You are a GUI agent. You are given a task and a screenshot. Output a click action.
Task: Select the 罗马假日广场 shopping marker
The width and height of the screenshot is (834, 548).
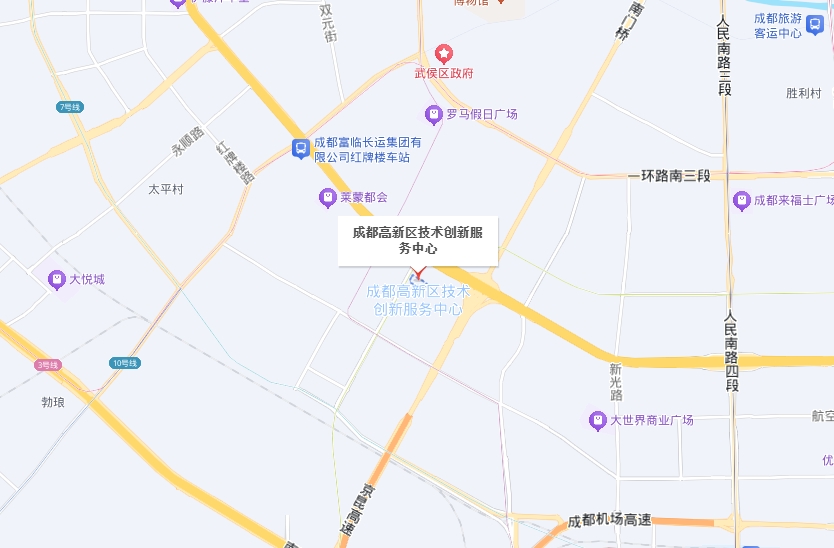433,115
